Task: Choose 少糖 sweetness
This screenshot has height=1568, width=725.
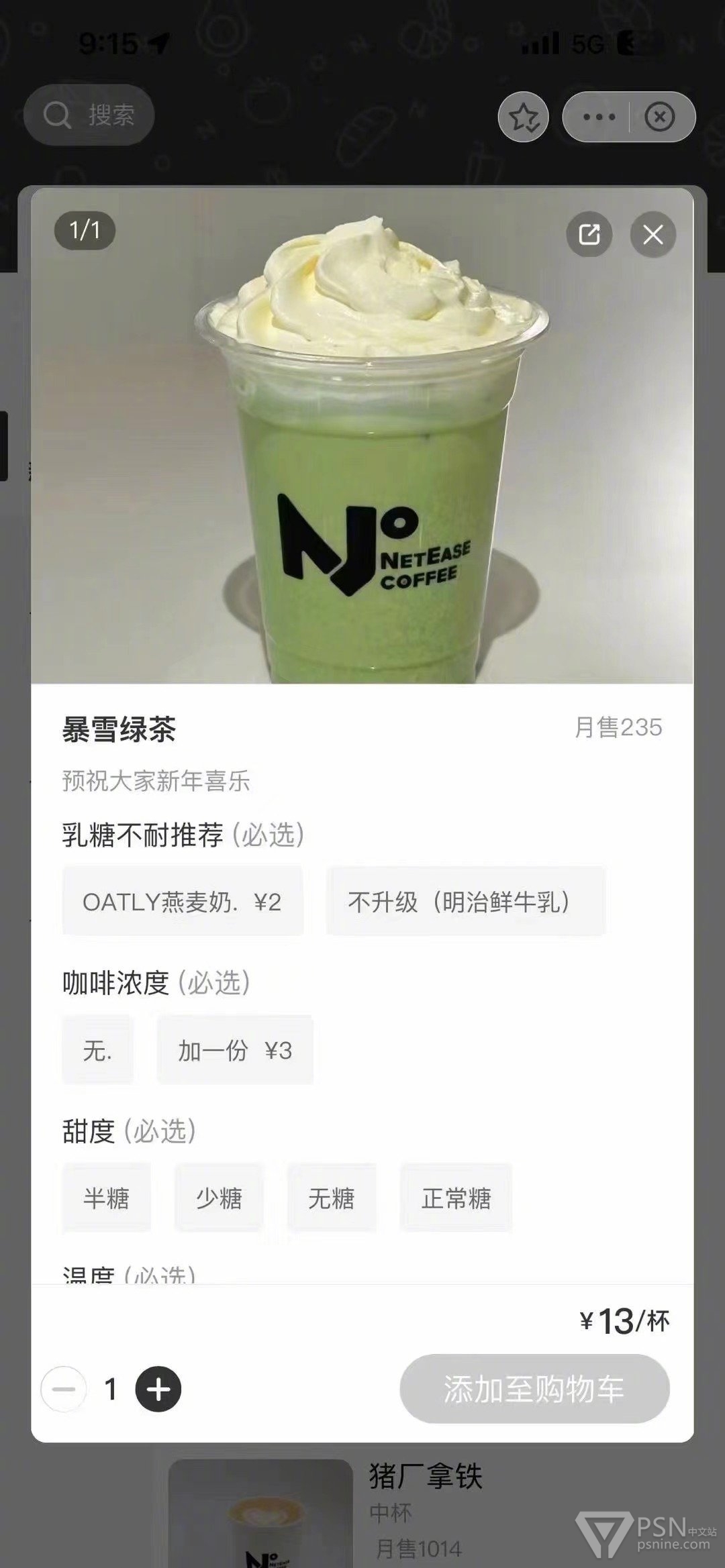Action: (x=219, y=1198)
